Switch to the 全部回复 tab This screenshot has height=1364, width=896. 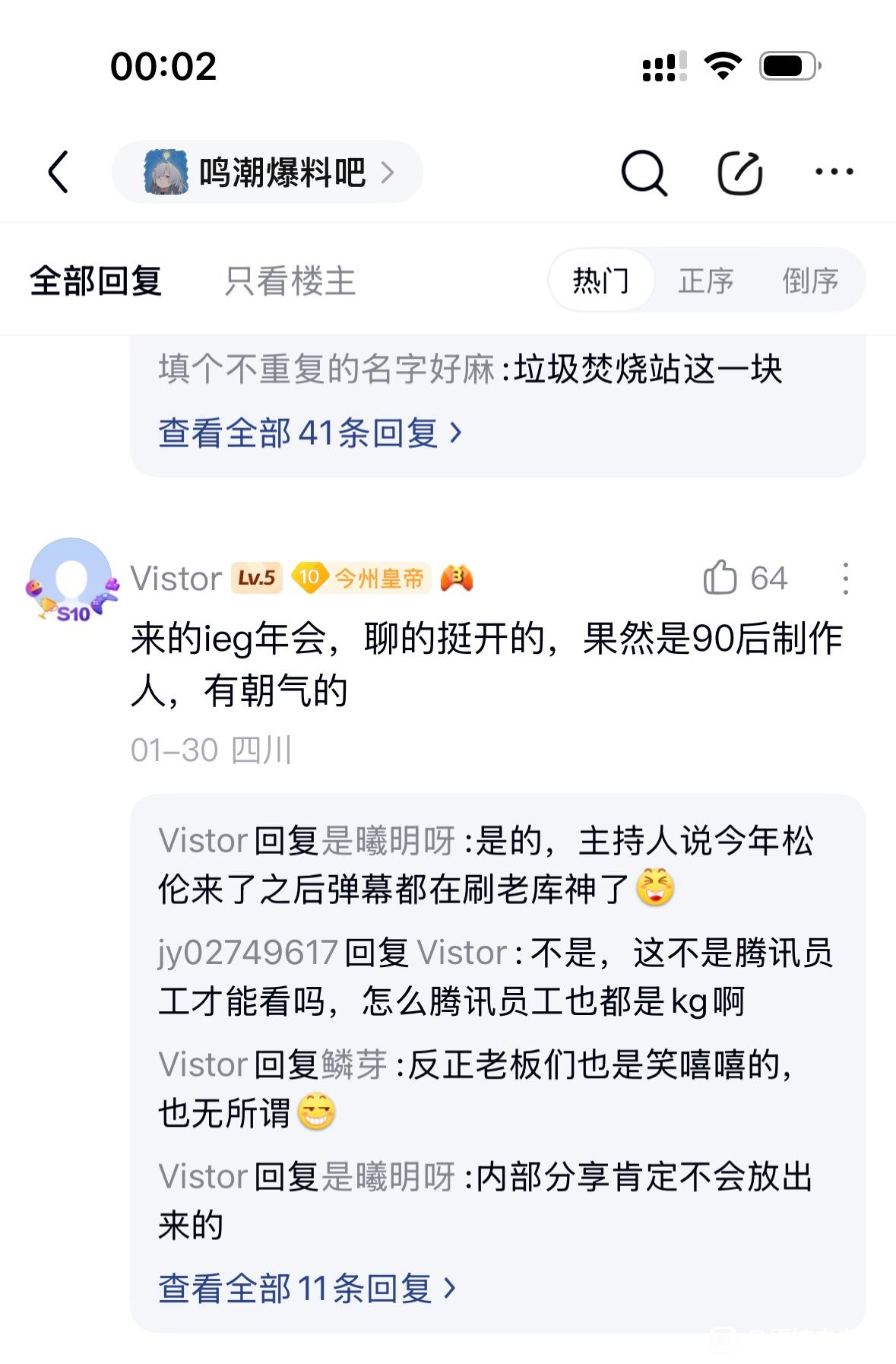click(x=96, y=281)
